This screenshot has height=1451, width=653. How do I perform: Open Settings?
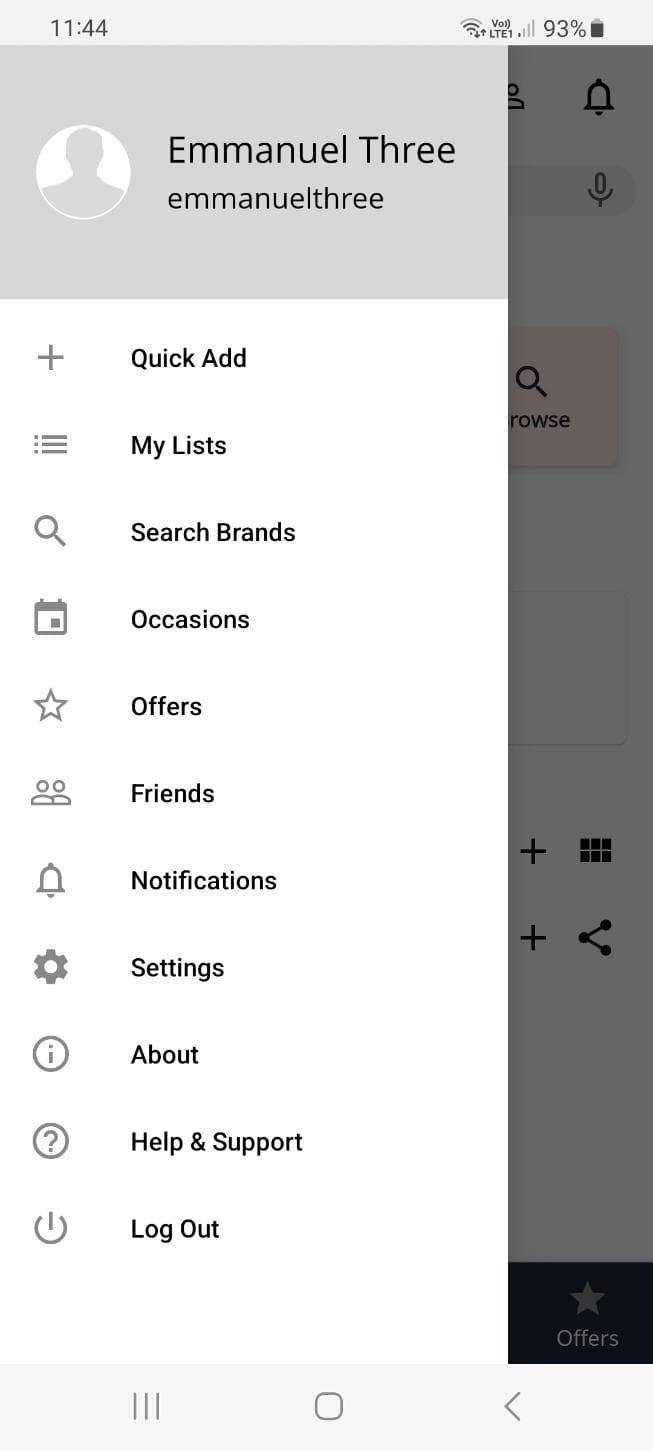click(x=254, y=967)
